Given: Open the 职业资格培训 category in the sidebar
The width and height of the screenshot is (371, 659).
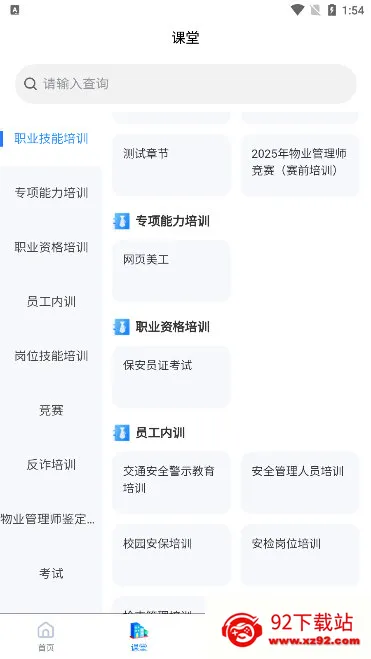Looking at the screenshot, I should click(x=51, y=247).
